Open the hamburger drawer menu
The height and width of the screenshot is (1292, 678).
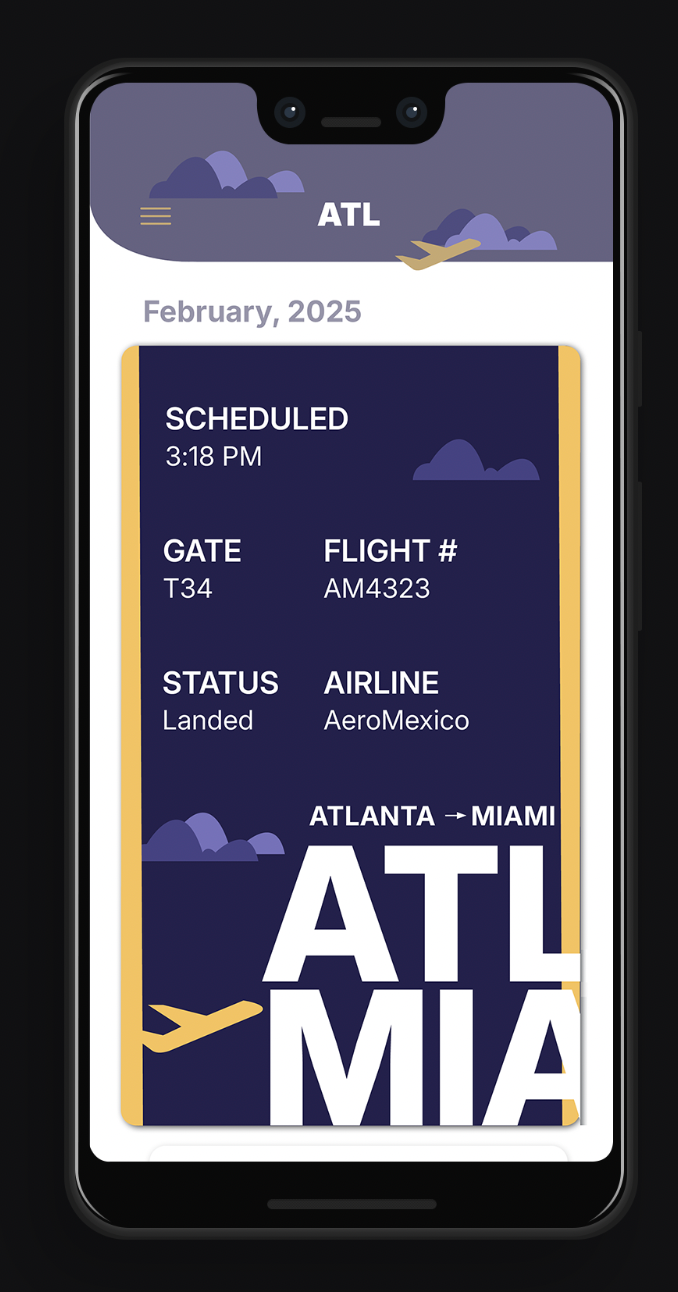click(155, 216)
